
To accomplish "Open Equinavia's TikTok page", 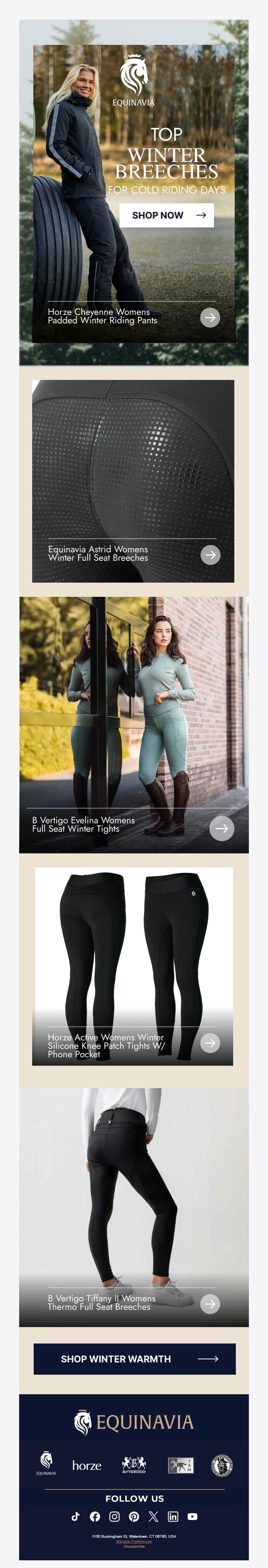I will pos(75,1516).
